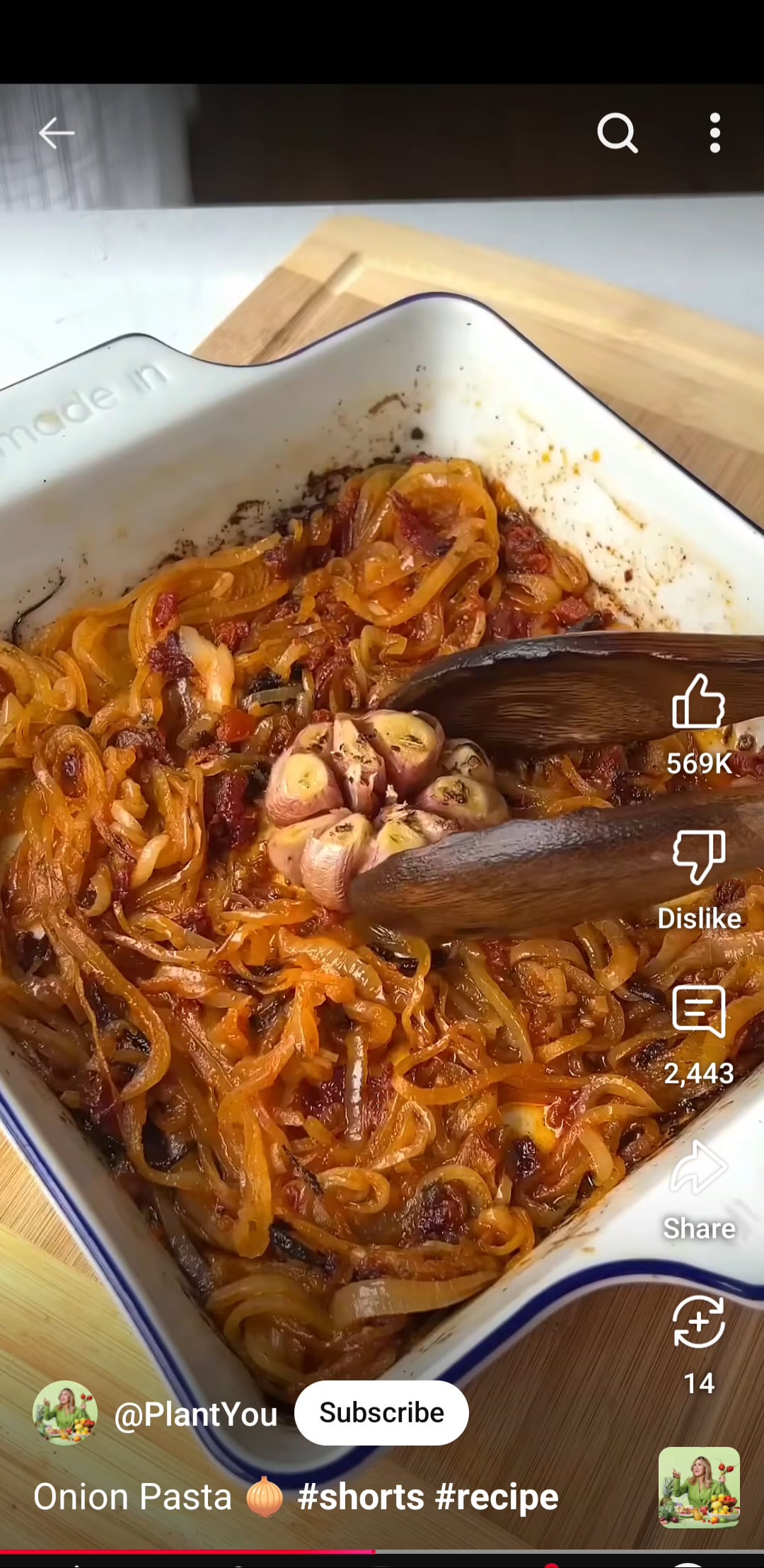
Task: Tap the #shorts hashtag
Action: [361, 1497]
